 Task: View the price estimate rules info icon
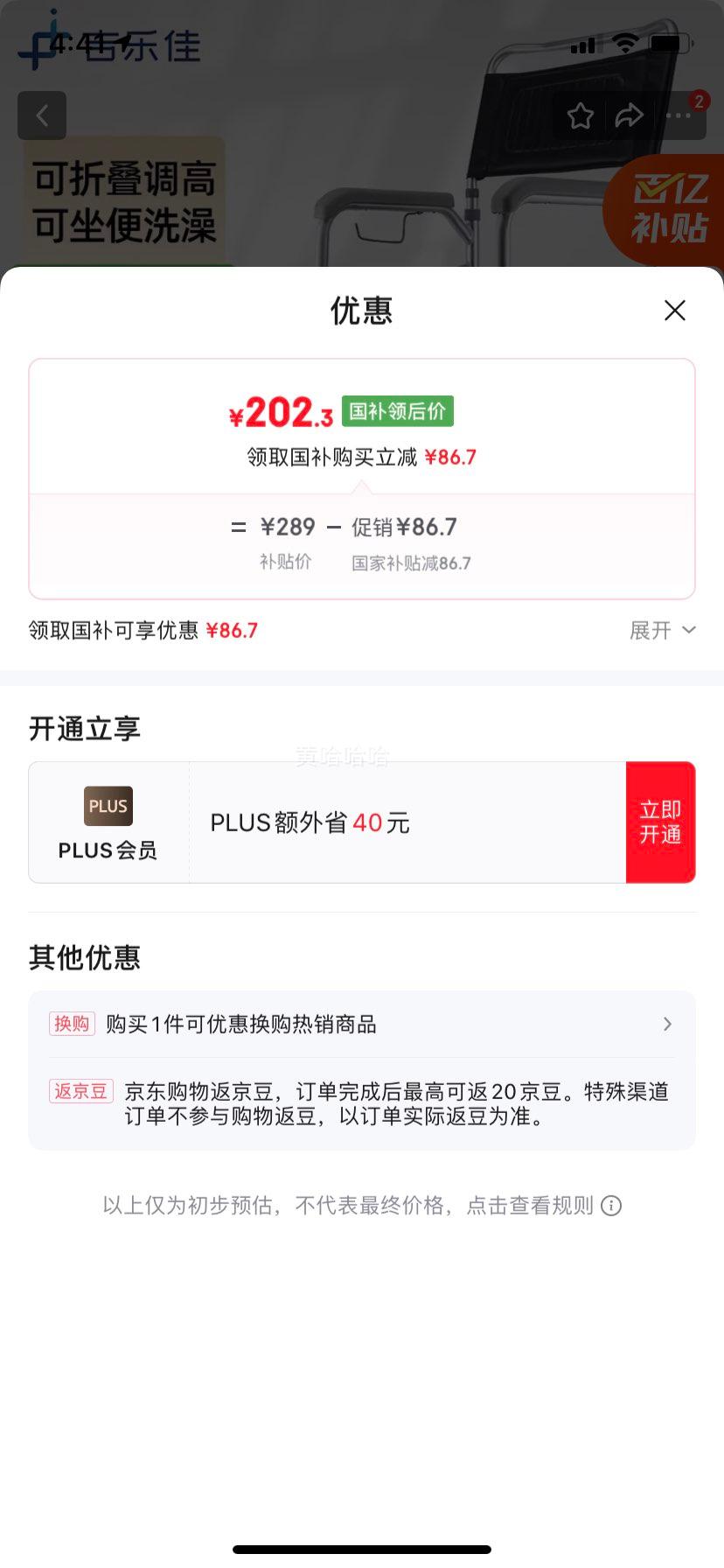612,1206
